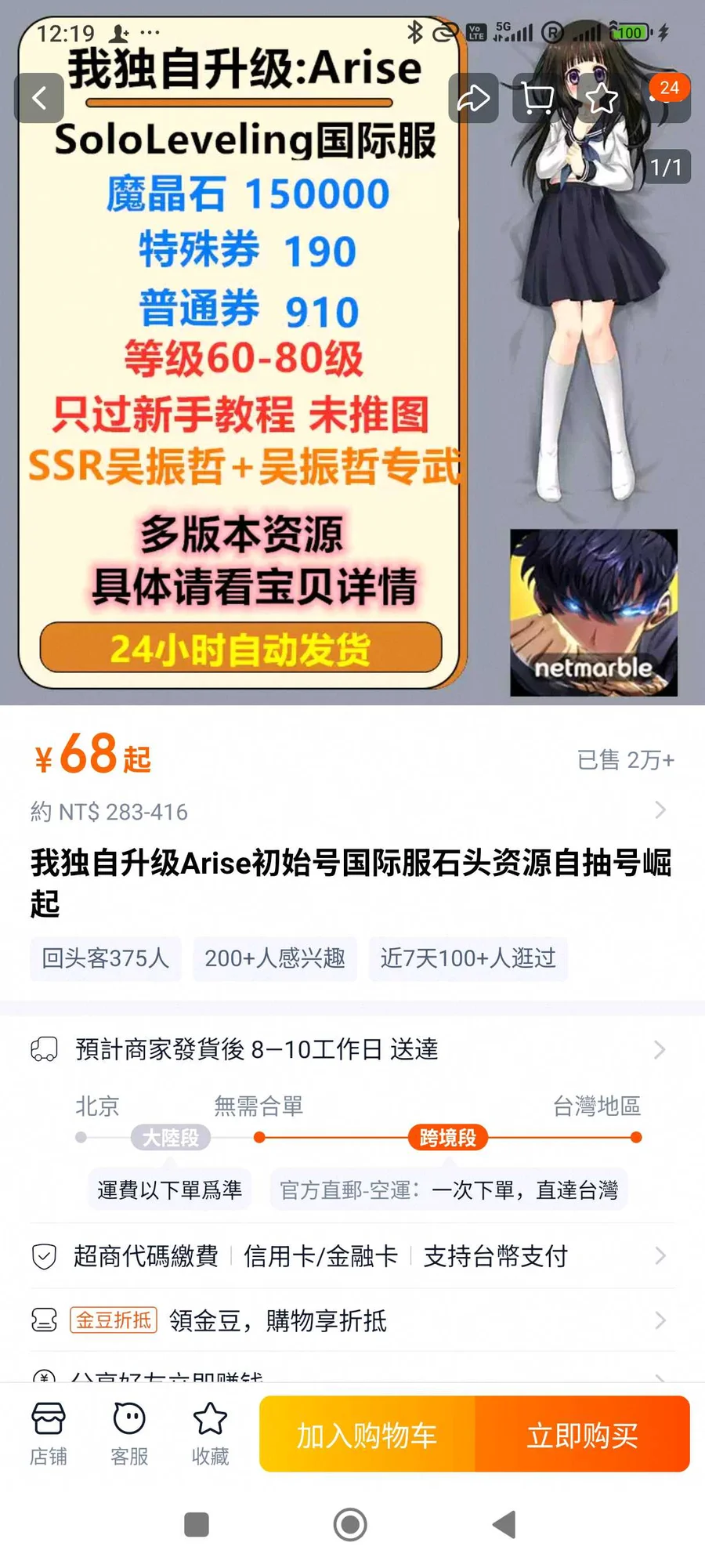The height and width of the screenshot is (1568, 705).
Task: Open the more menu with badge 24
Action: click(x=666, y=99)
